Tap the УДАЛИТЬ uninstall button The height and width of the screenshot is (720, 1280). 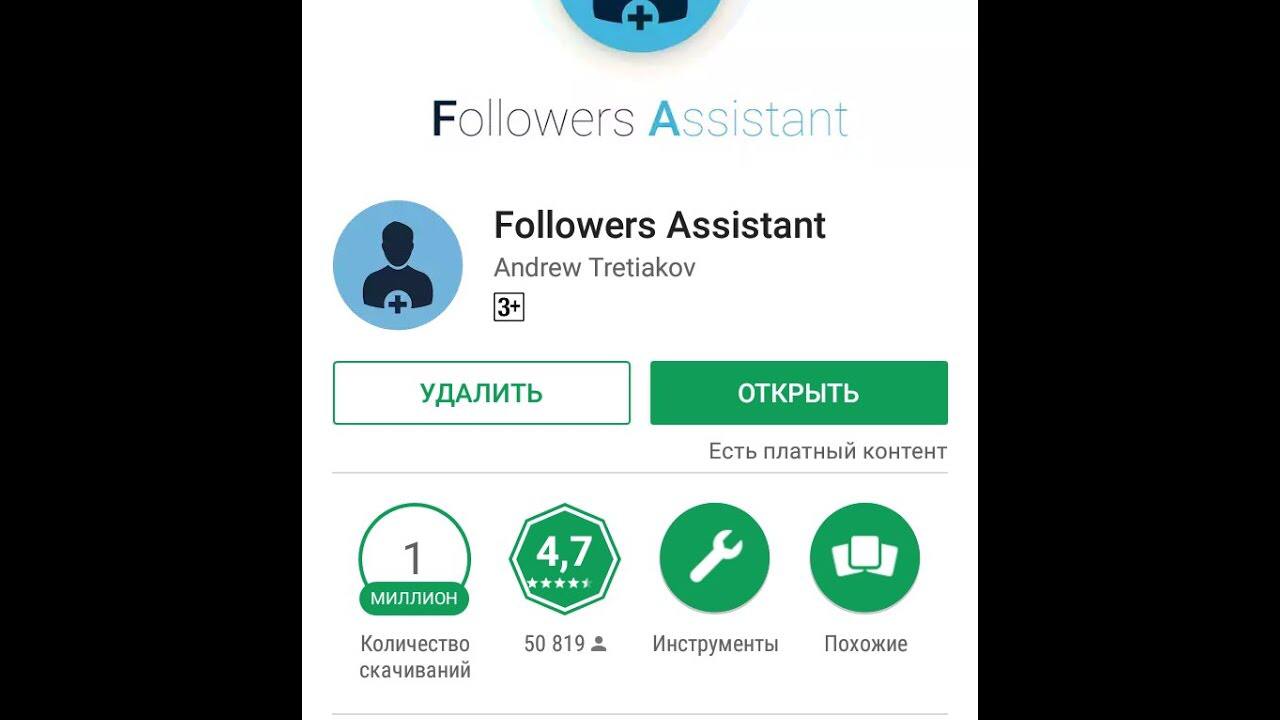click(x=481, y=393)
